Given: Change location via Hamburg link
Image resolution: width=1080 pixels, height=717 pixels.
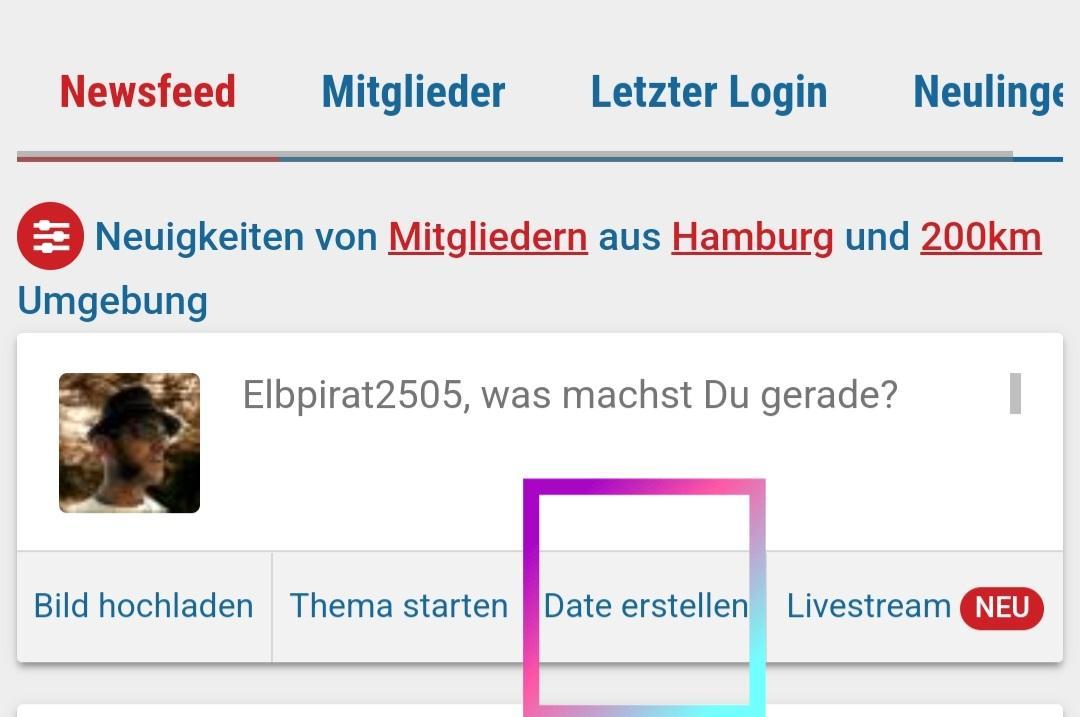Looking at the screenshot, I should coord(752,237).
